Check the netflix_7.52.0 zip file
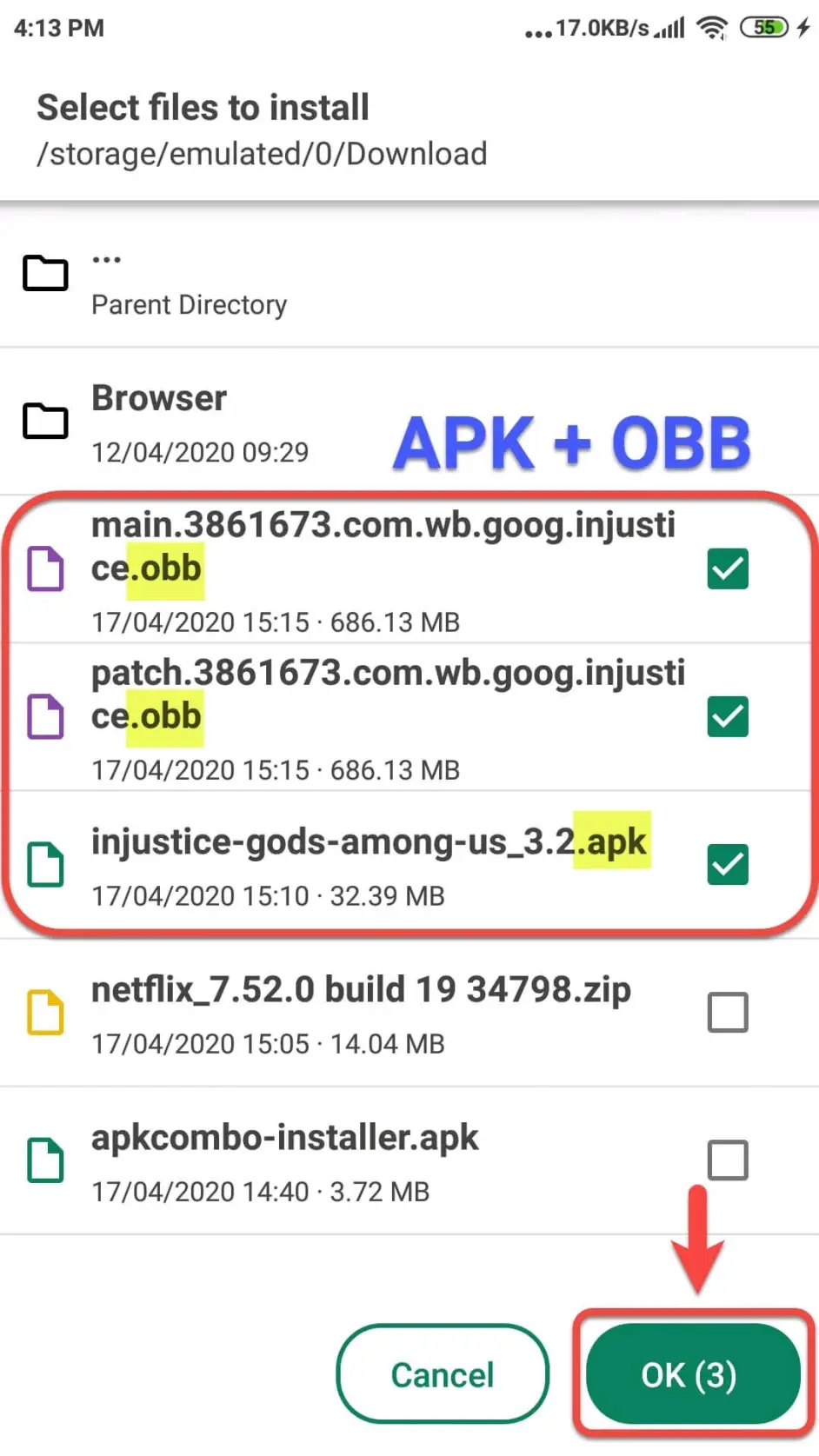Screen dimensions: 819x1456 [x=727, y=1012]
